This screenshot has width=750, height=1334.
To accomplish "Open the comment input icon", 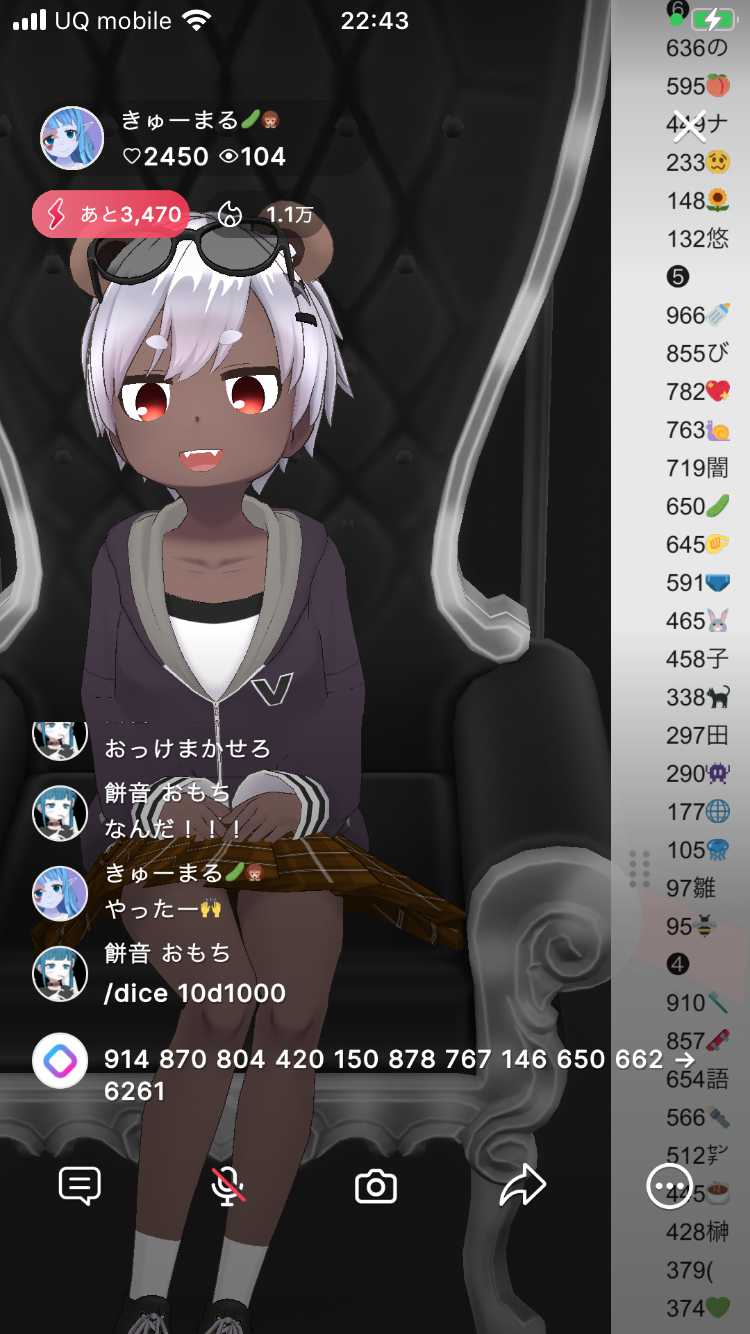I will (x=80, y=1187).
